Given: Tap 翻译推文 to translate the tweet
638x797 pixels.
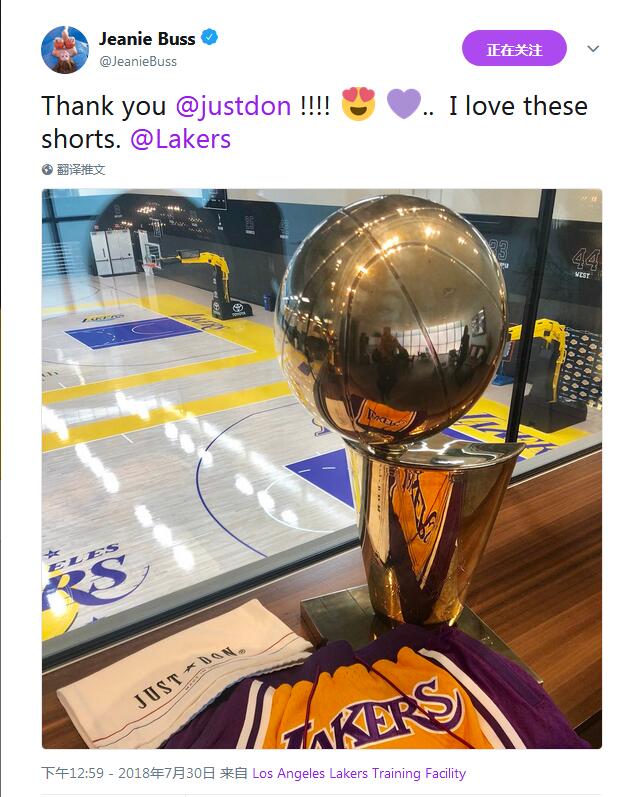Looking at the screenshot, I should [80, 170].
